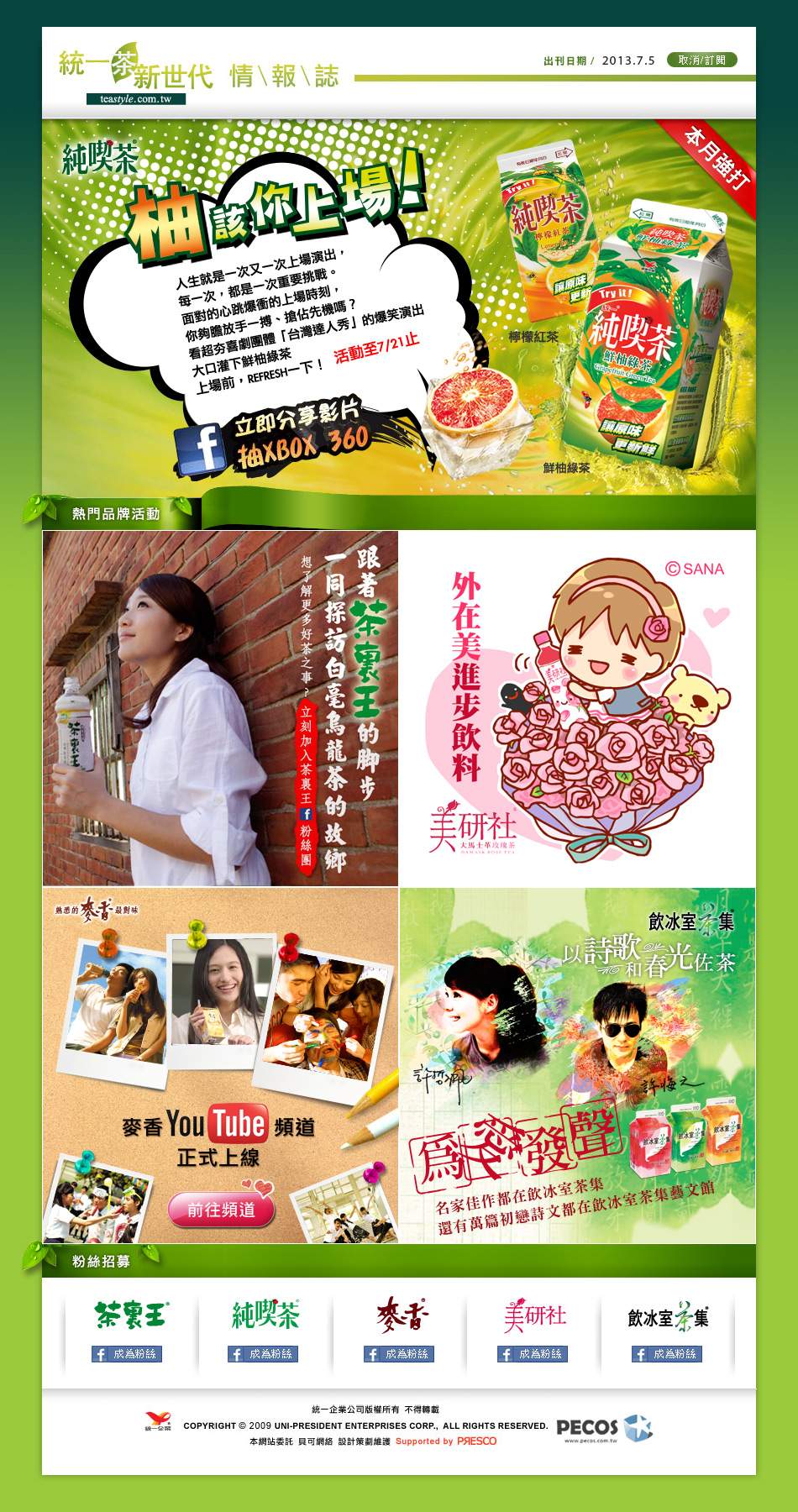Become a fan of 美研社
Image resolution: width=798 pixels, height=1512 pixels.
point(533,1354)
